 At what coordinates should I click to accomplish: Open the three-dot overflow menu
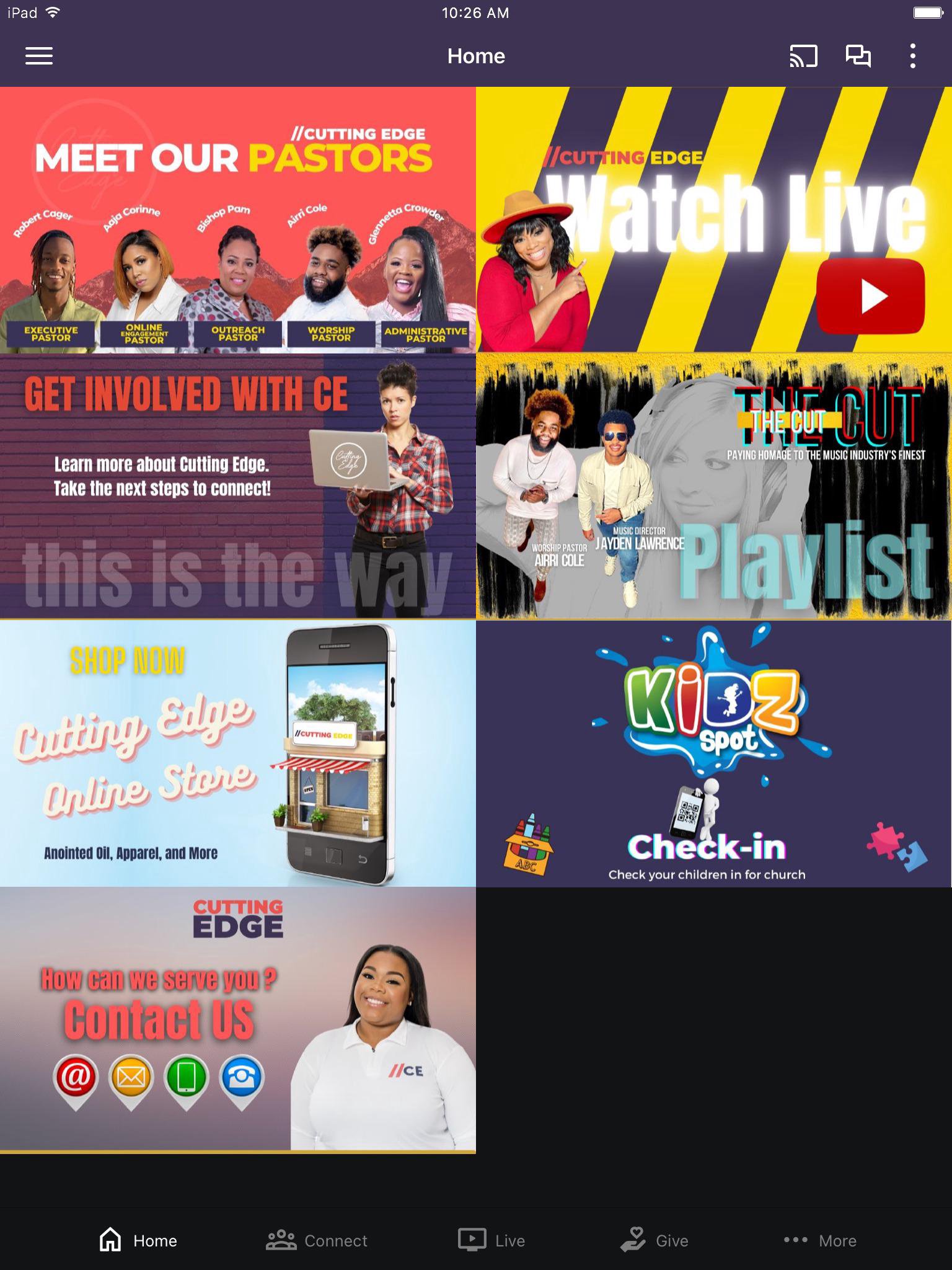(912, 56)
